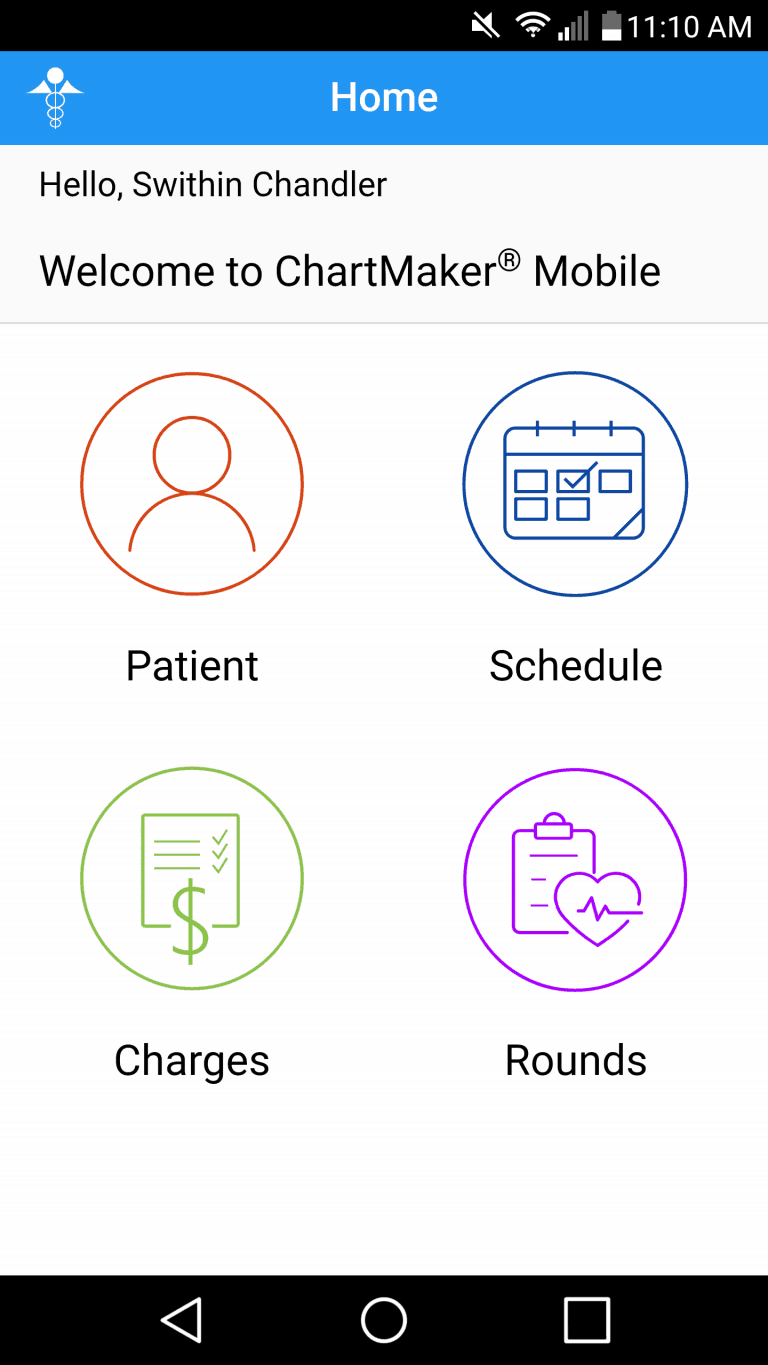Open the Rounds section
The image size is (768, 1365).
tap(575, 879)
